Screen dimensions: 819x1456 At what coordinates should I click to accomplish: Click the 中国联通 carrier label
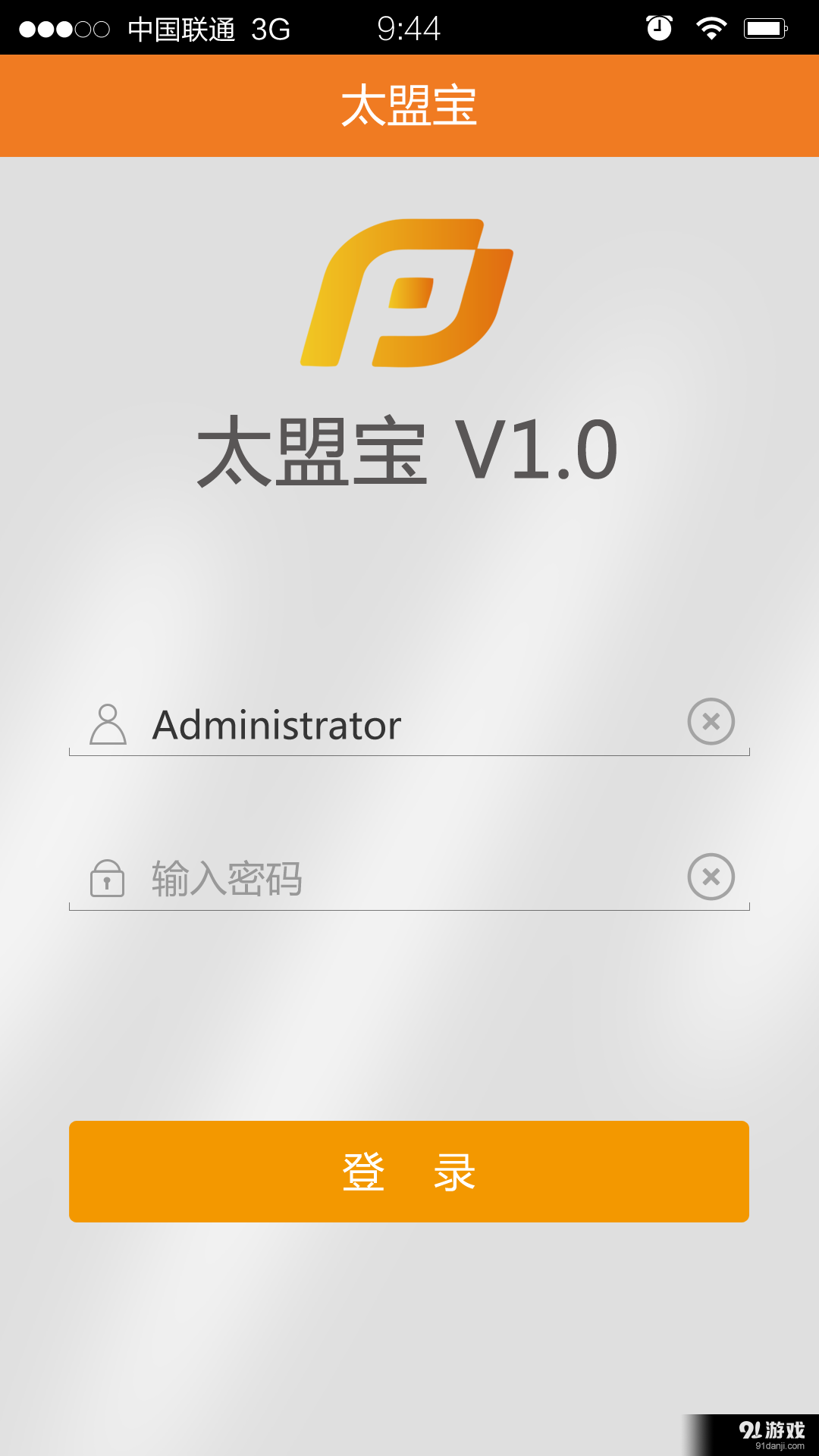182,27
